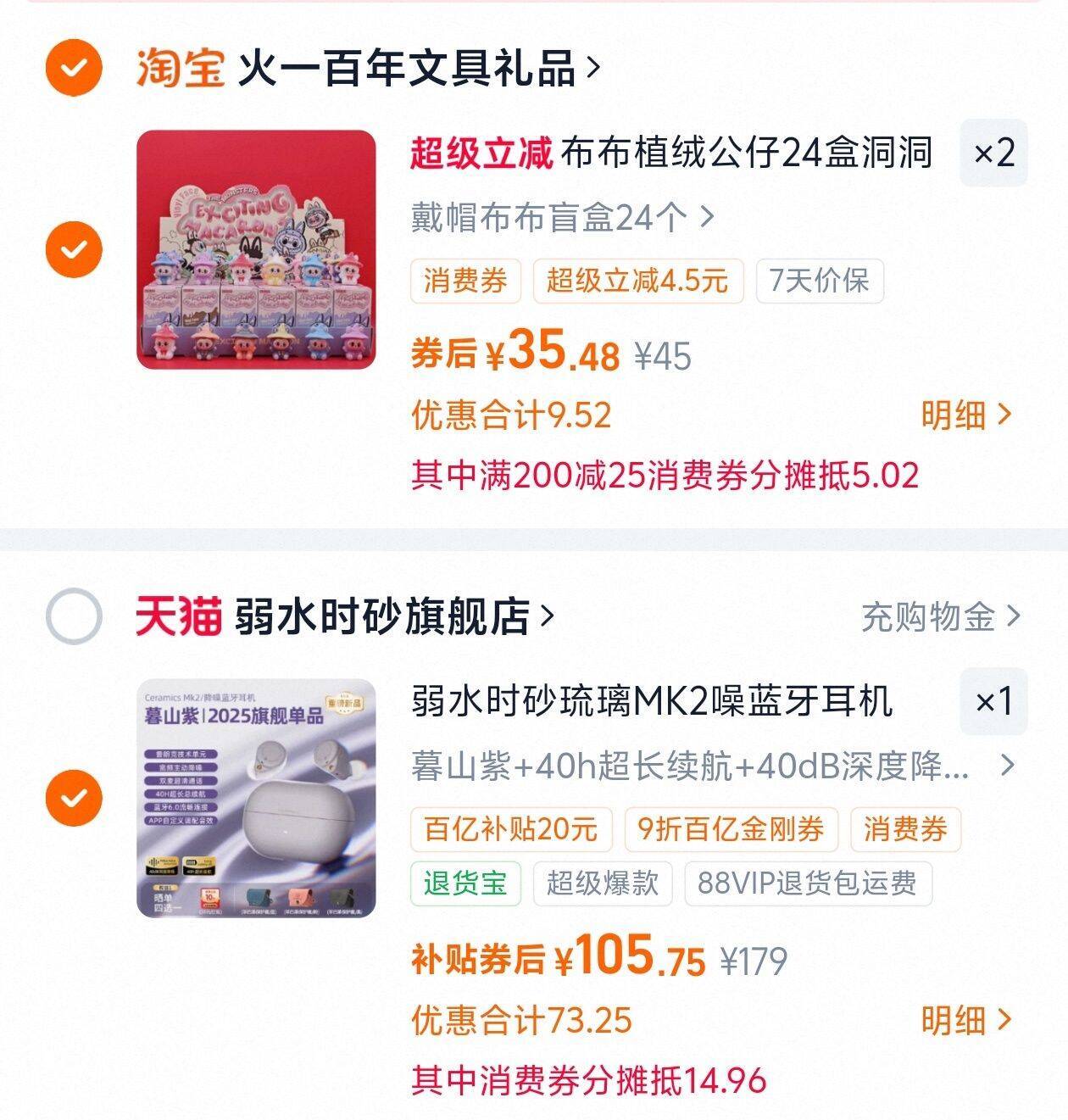The image size is (1068, 1120).
Task: Change the 暮山紫 earphone variant
Action: (712, 766)
